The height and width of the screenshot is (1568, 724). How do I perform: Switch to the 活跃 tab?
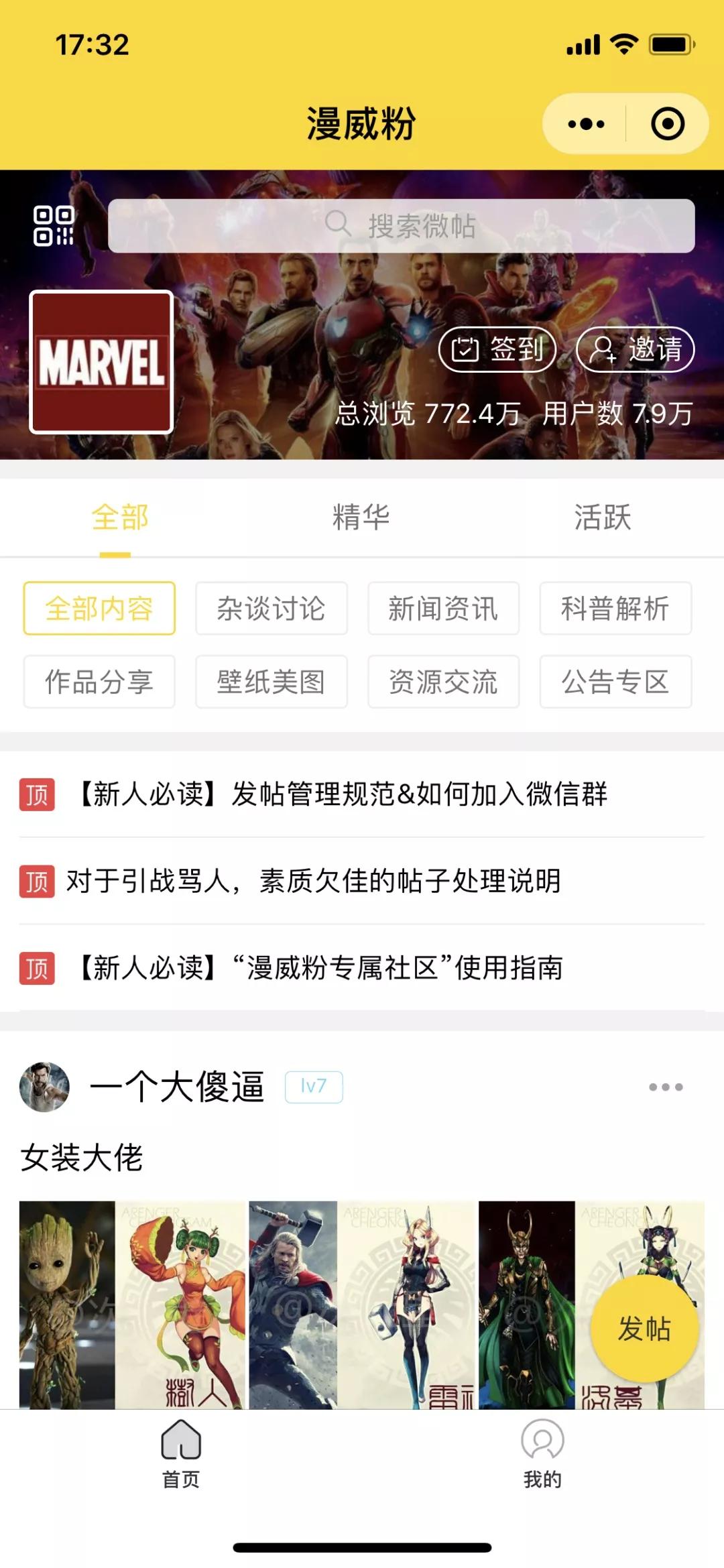click(602, 518)
